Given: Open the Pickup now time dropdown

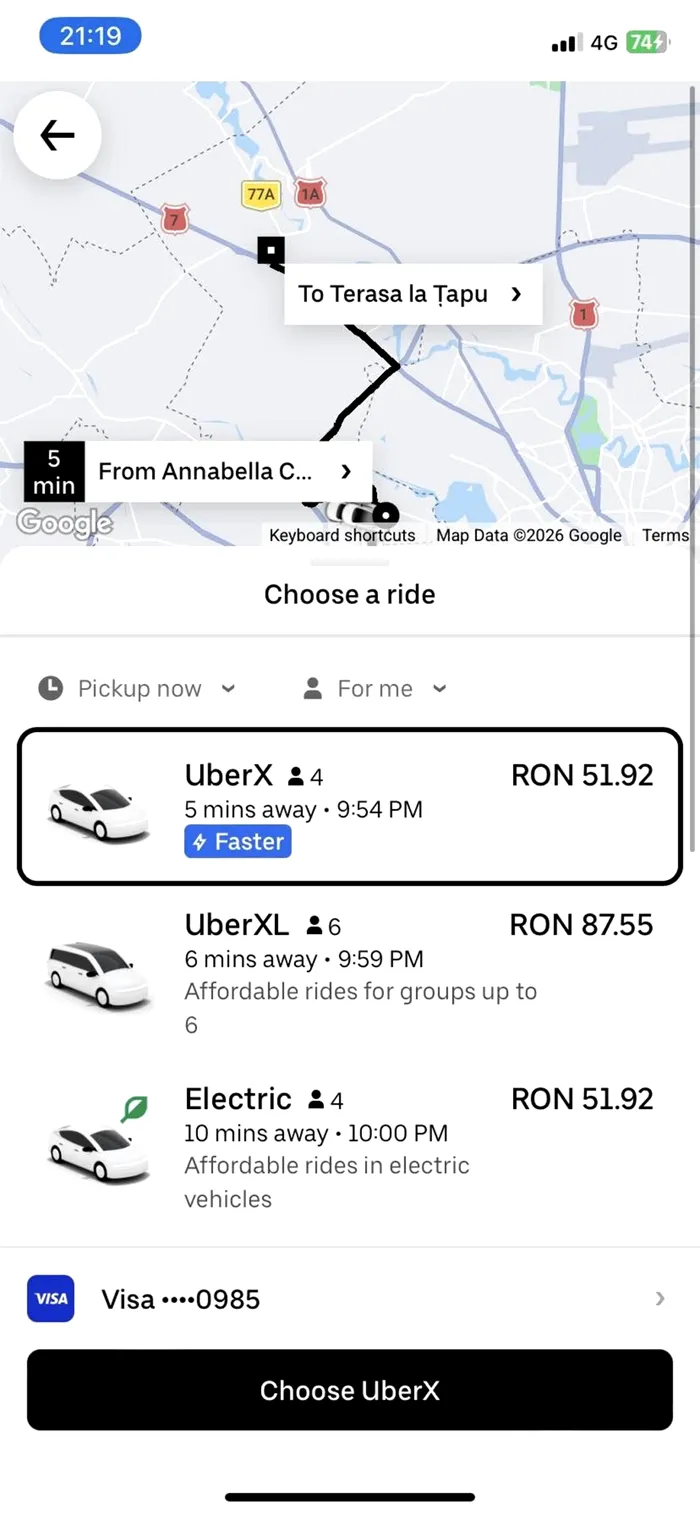Looking at the screenshot, I should pyautogui.click(x=137, y=688).
